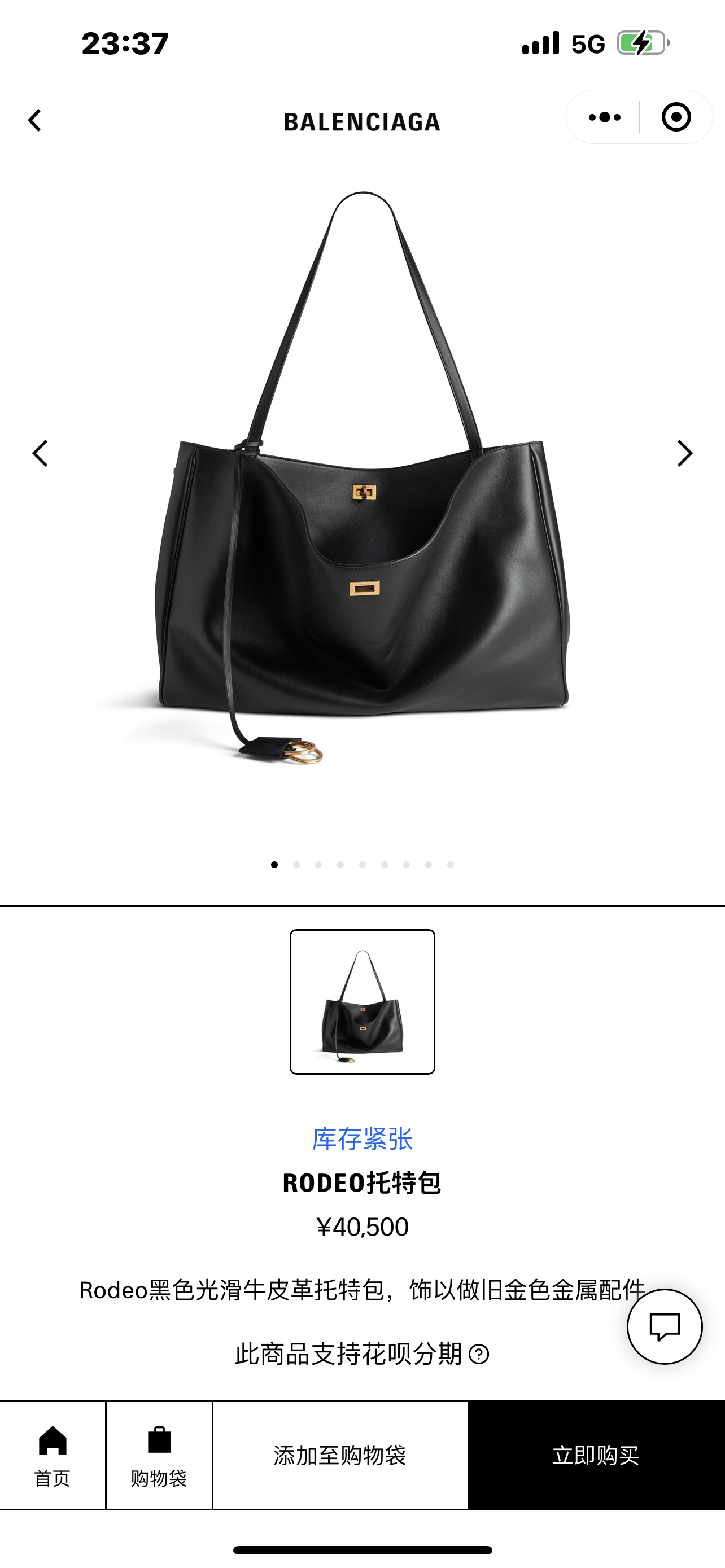The width and height of the screenshot is (725, 1568).
Task: Go back using the header arrow
Action: pos(36,121)
